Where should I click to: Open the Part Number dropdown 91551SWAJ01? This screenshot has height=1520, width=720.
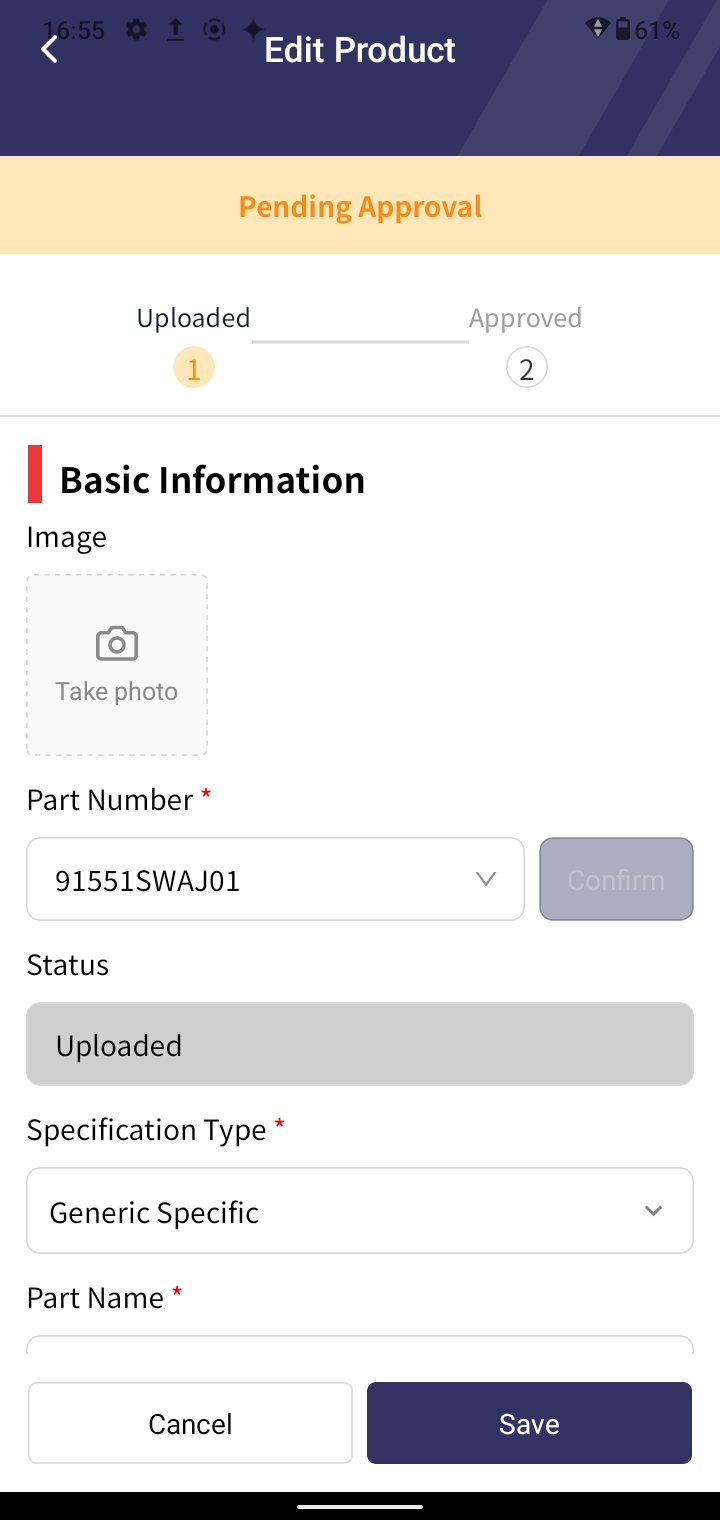pyautogui.click(x=275, y=879)
